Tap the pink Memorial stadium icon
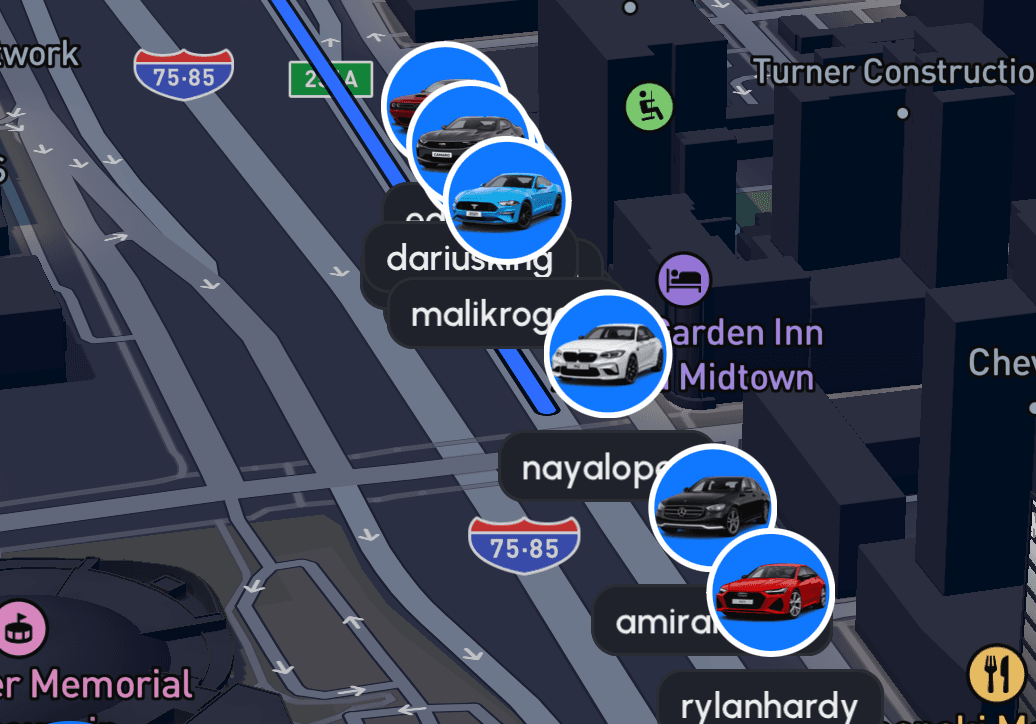This screenshot has height=724, width=1036. 20,628
